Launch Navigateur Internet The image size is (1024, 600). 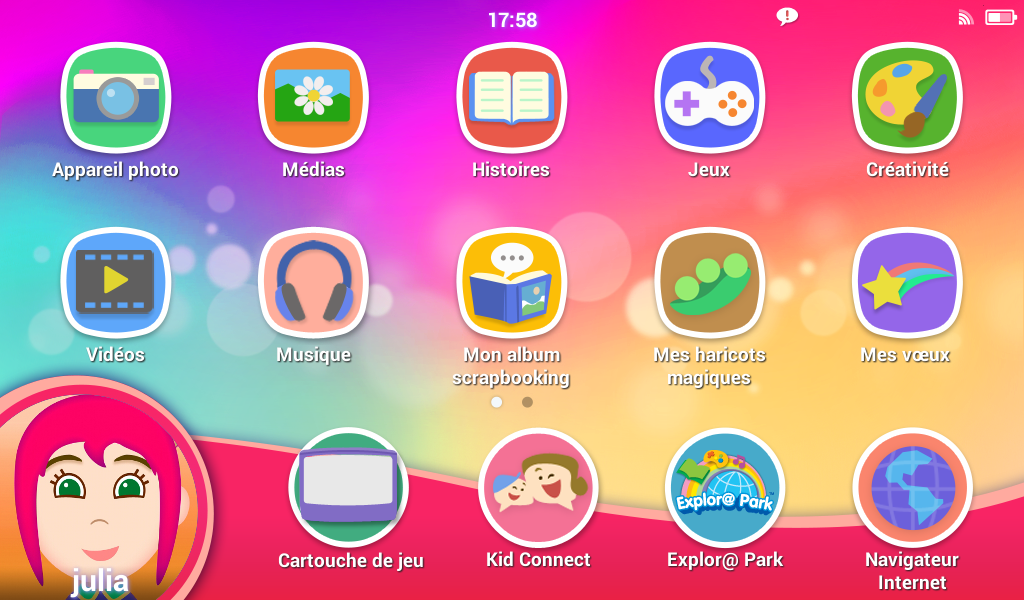[912, 487]
